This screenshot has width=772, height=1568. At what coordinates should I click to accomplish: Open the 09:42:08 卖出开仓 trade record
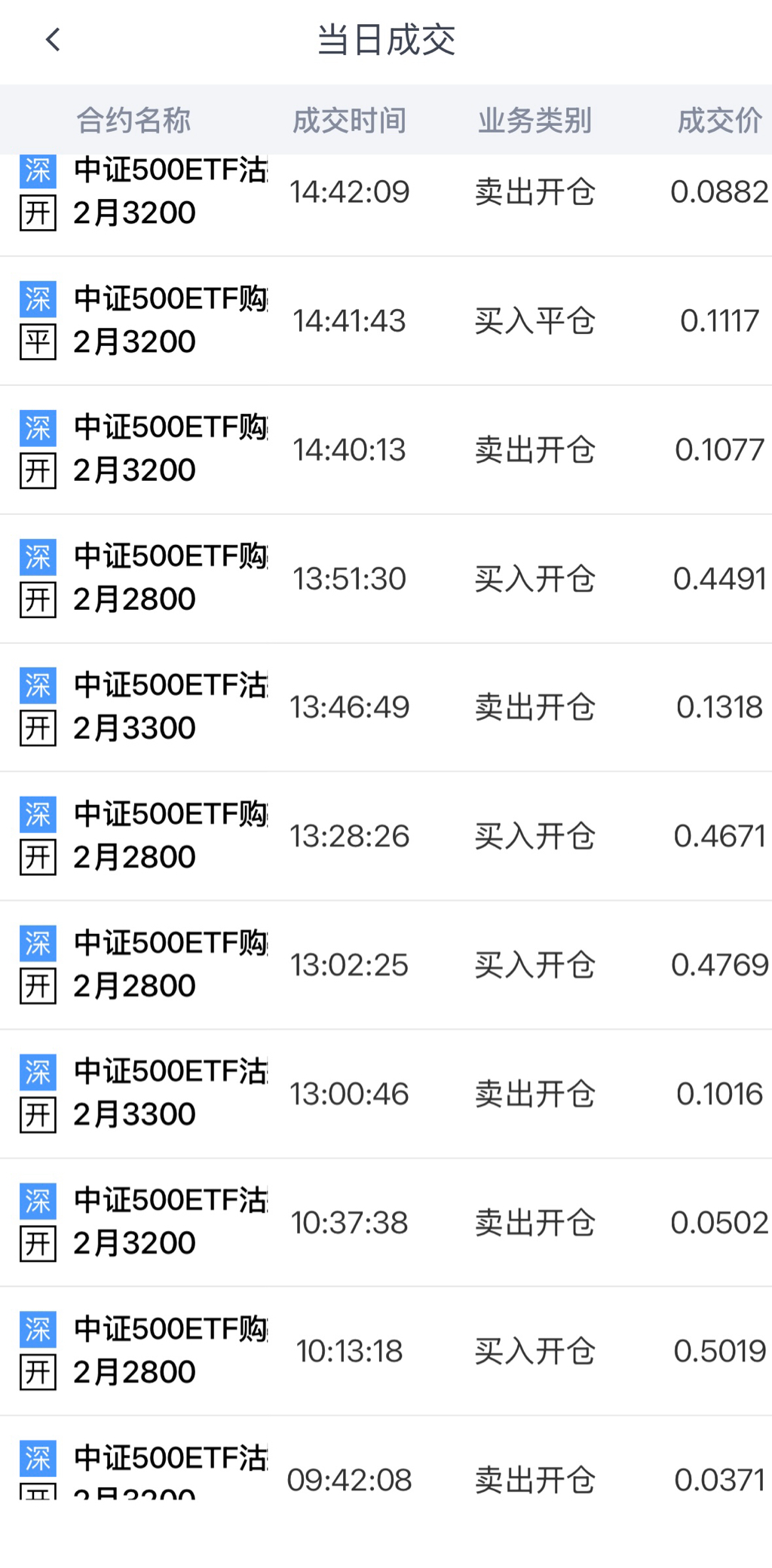tap(386, 1470)
